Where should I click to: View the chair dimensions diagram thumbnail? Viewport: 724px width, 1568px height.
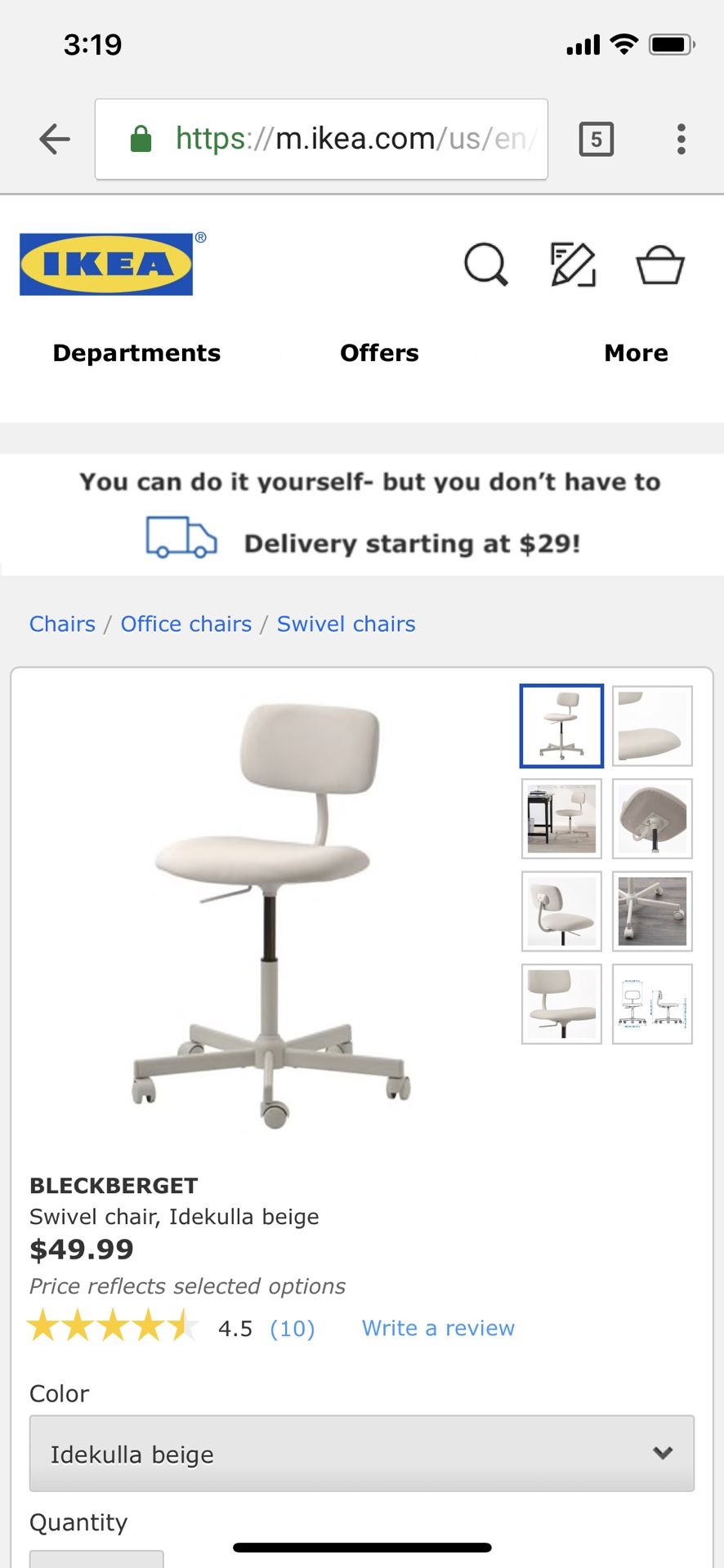[x=652, y=1004]
